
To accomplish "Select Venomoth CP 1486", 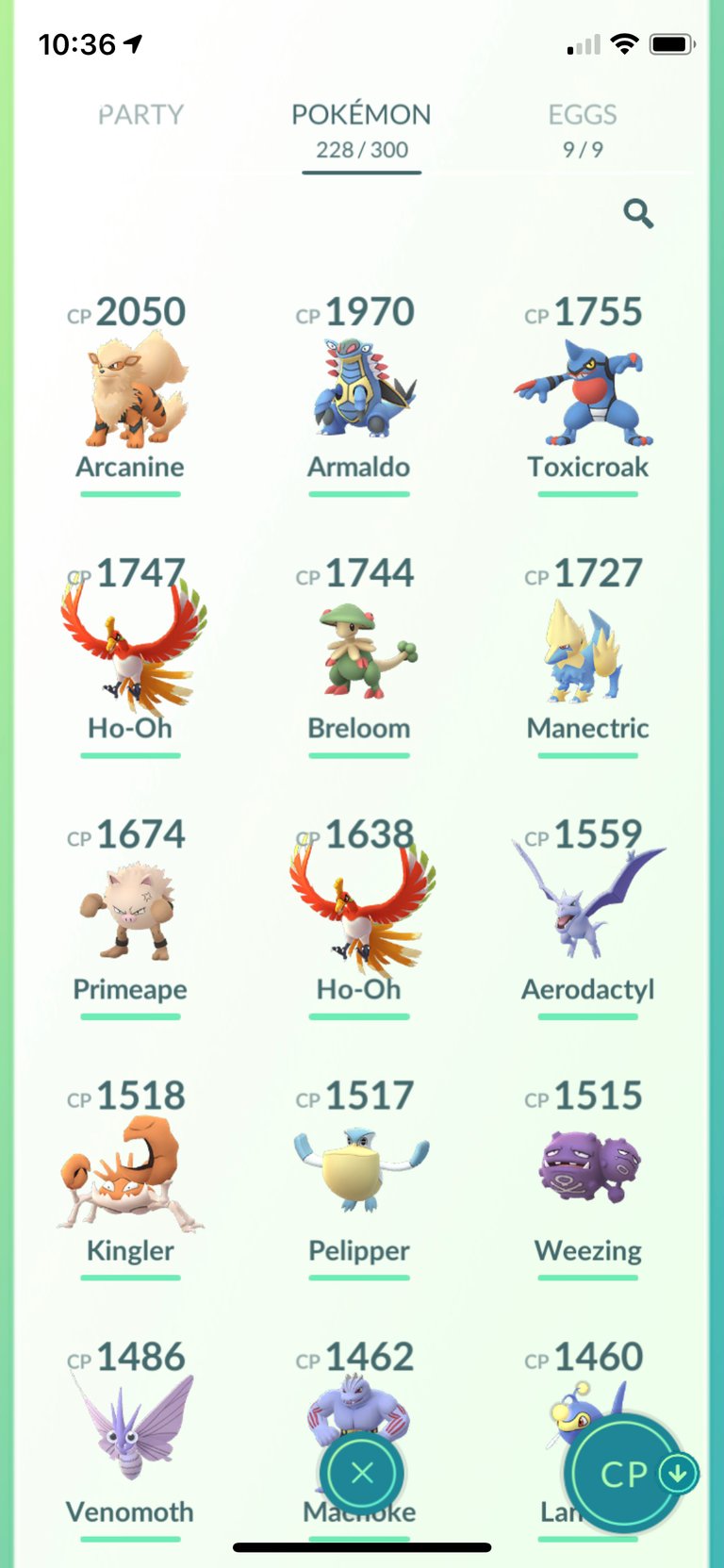I will pyautogui.click(x=130, y=1438).
